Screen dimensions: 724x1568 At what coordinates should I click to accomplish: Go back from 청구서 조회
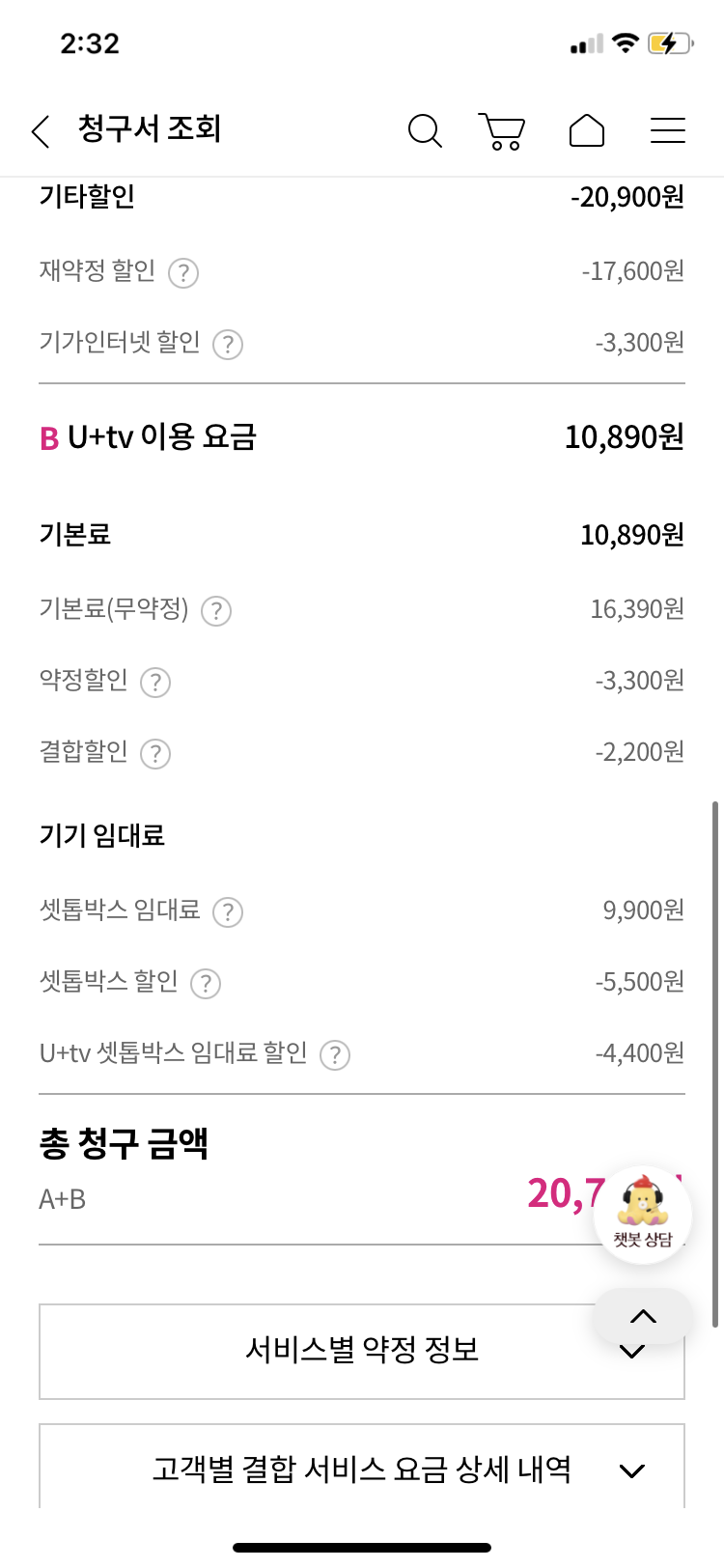click(41, 130)
